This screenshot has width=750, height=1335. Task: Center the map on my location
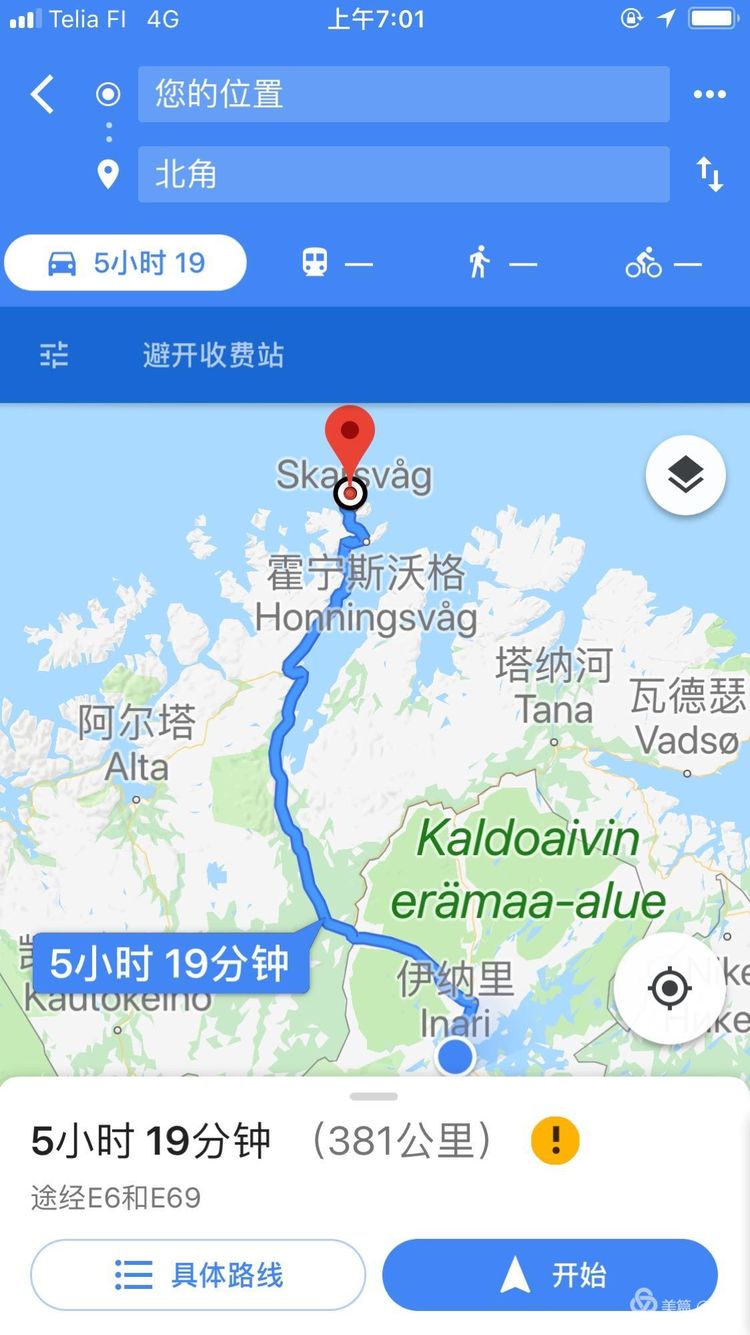coord(669,989)
